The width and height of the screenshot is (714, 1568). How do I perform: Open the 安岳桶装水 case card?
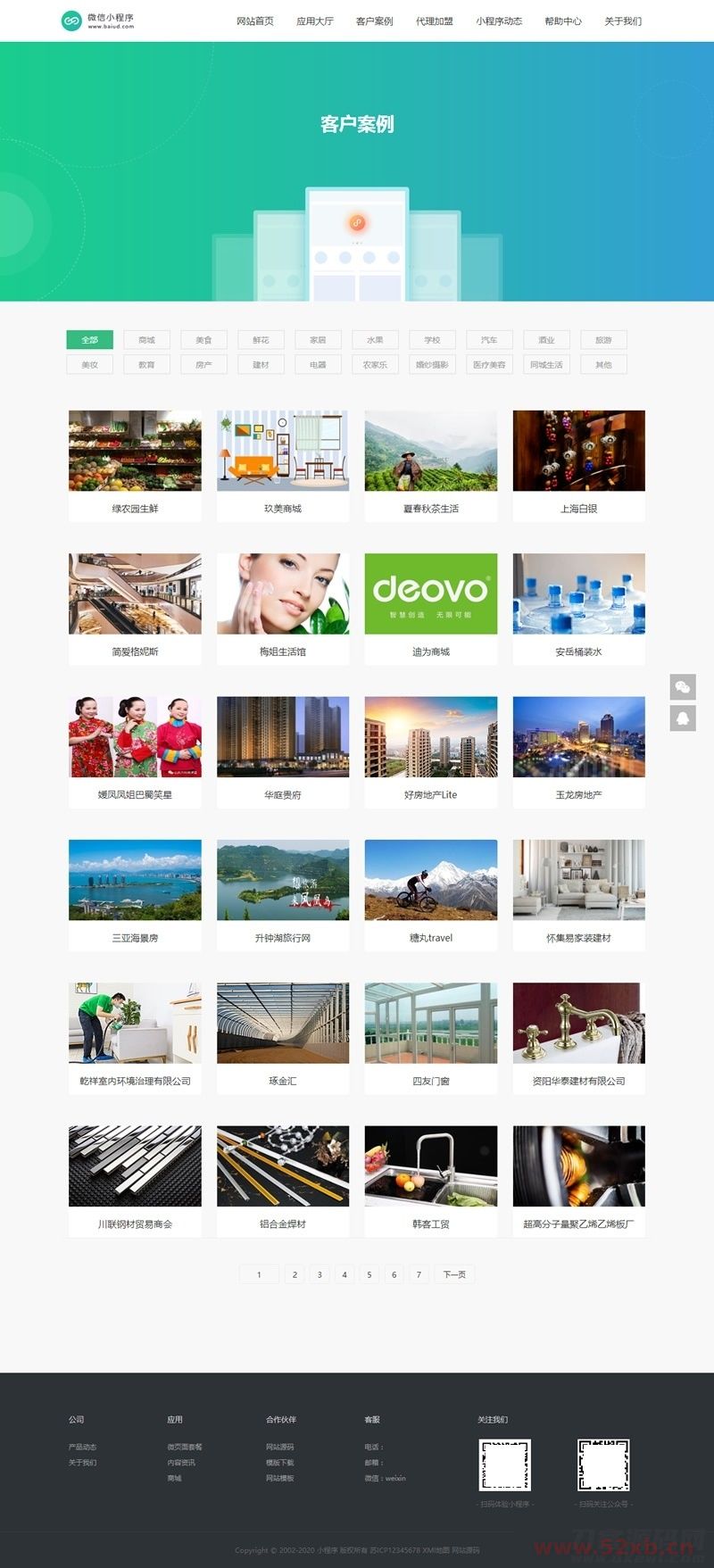(x=578, y=607)
